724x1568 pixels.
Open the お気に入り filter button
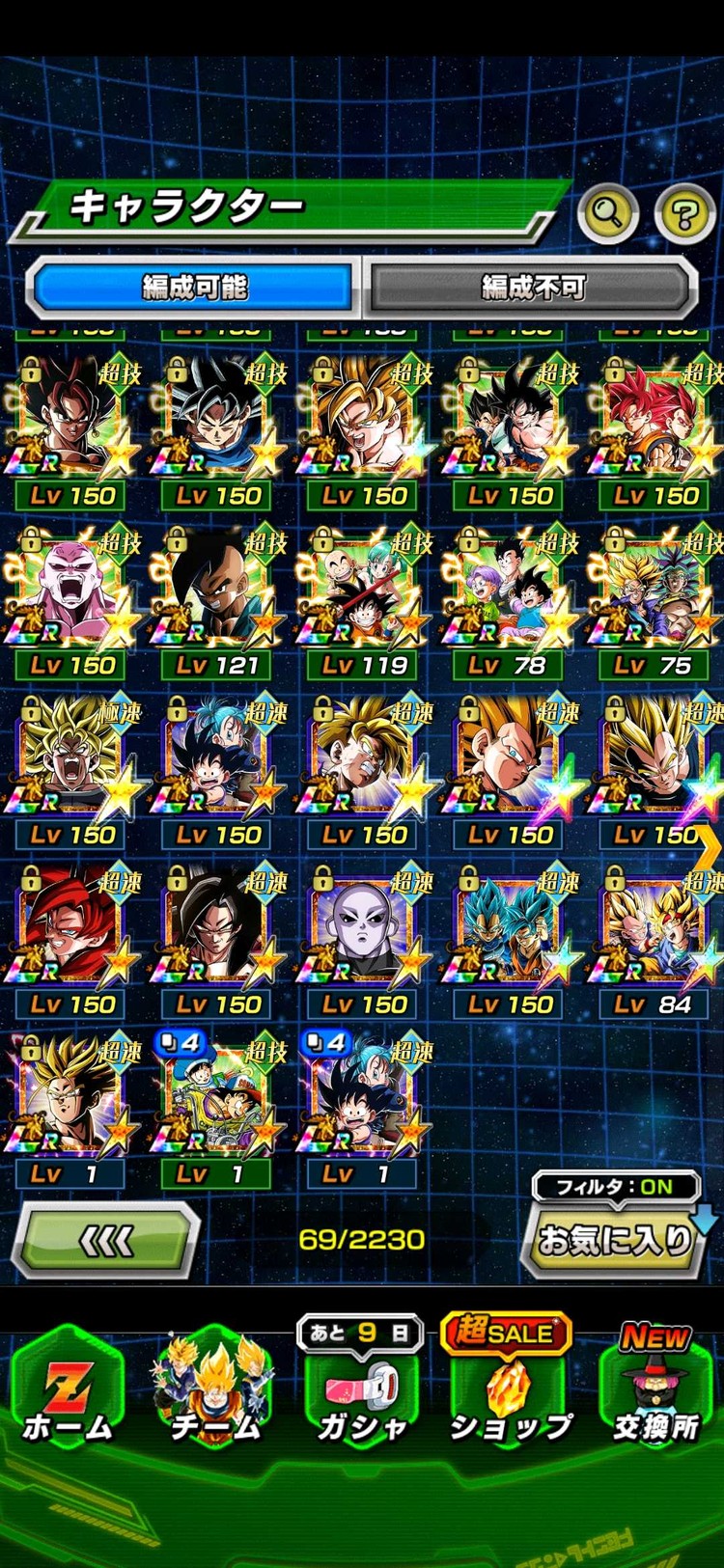click(614, 1240)
